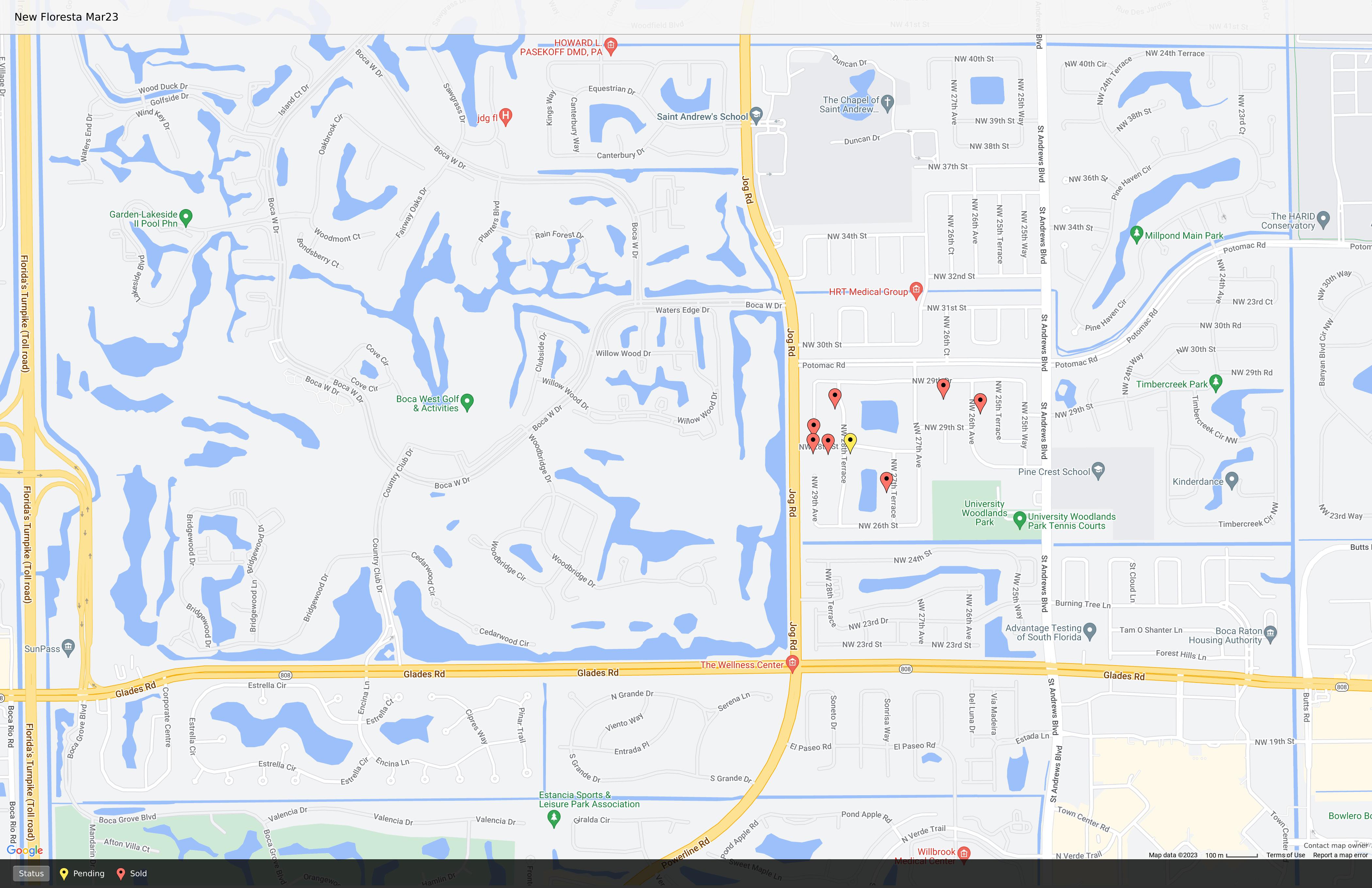The width and height of the screenshot is (1372, 888).
Task: Open the Terms of Use link
Action: (x=1285, y=855)
